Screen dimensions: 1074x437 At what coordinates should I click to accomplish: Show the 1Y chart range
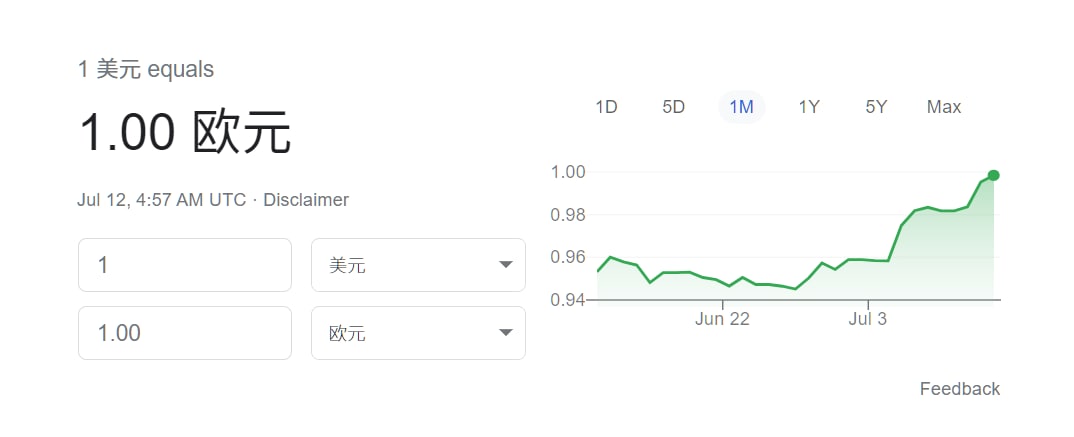click(x=809, y=107)
